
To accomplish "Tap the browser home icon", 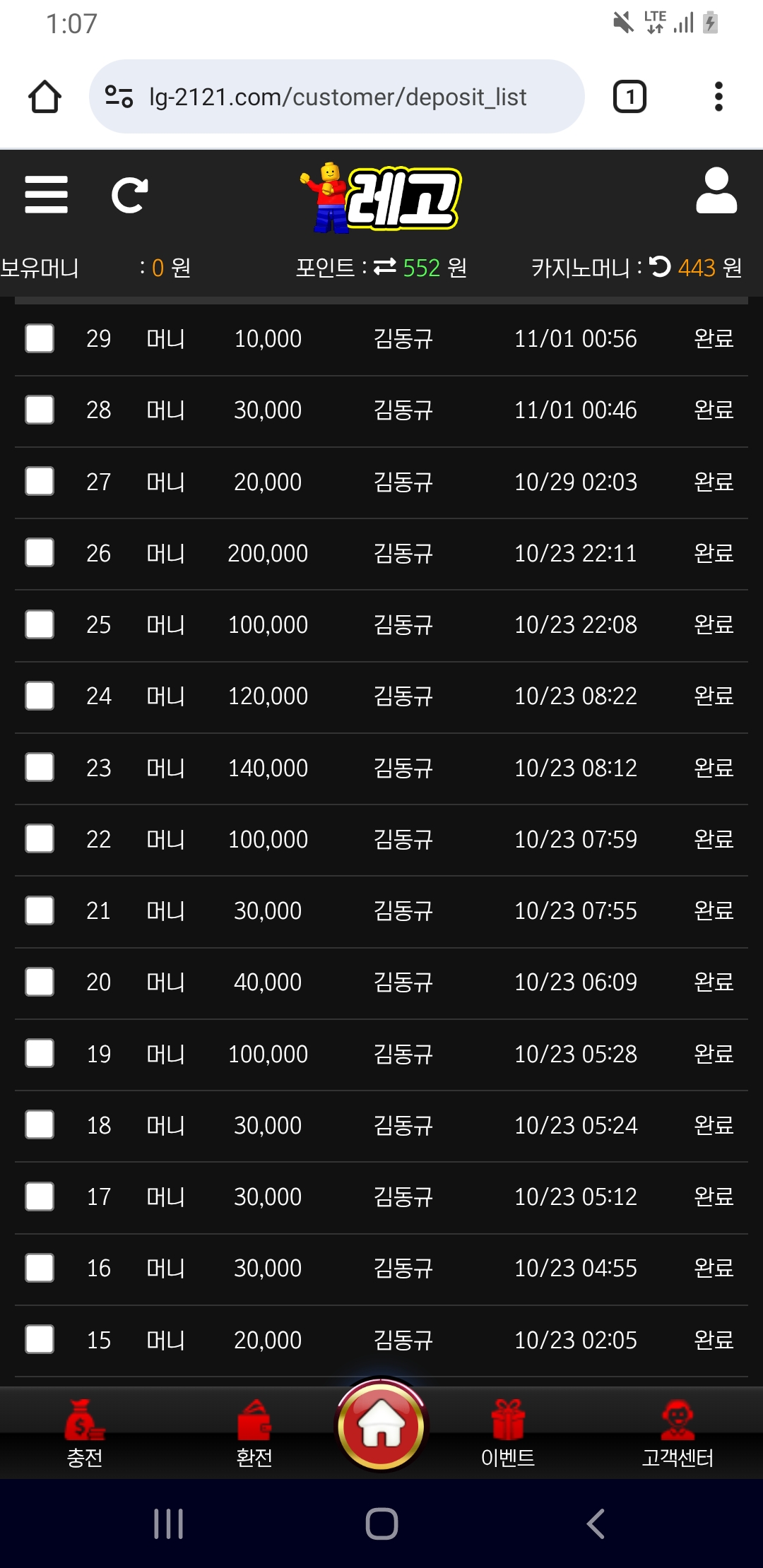I will [45, 97].
